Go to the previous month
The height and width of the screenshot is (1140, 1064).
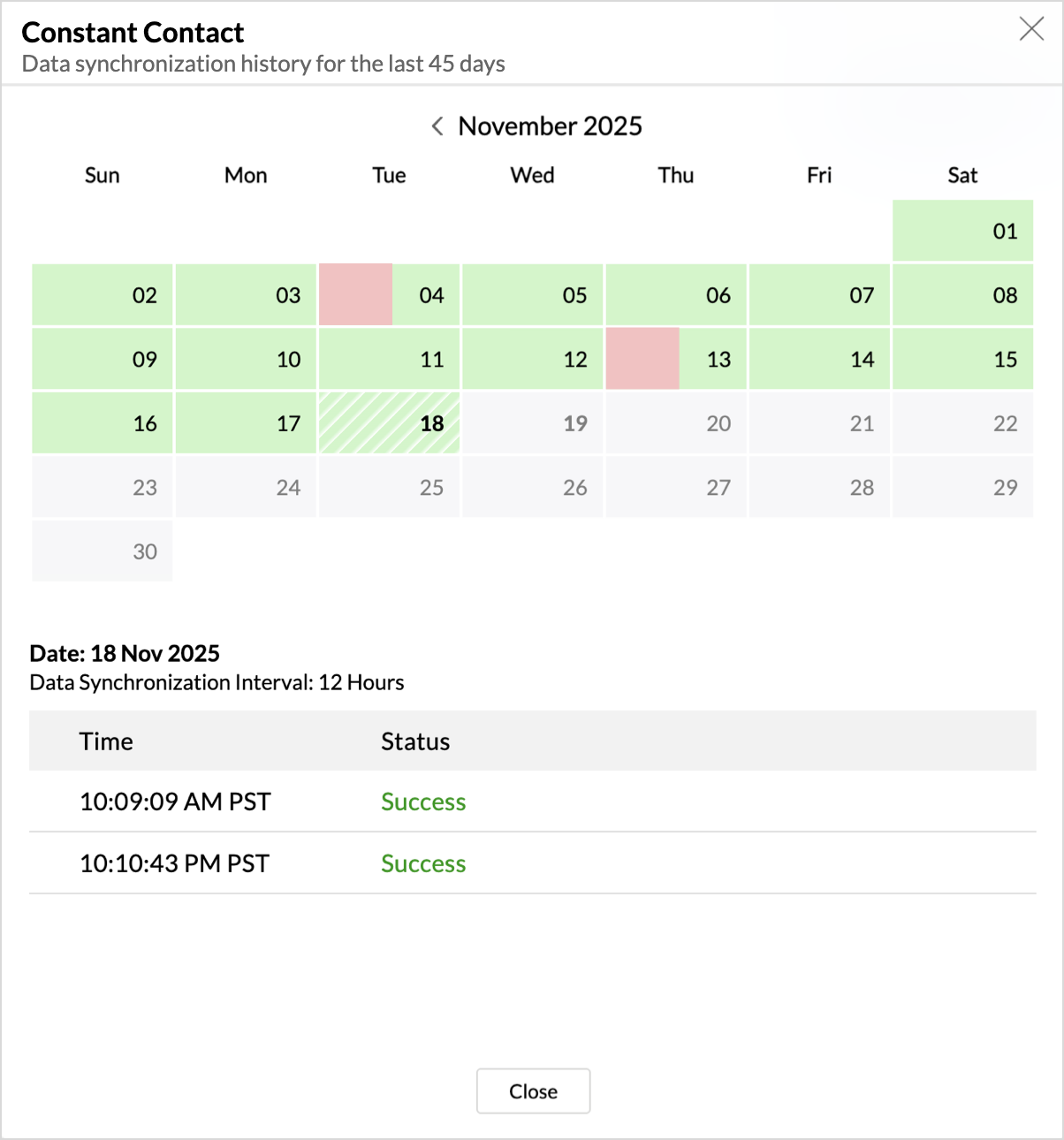437,126
